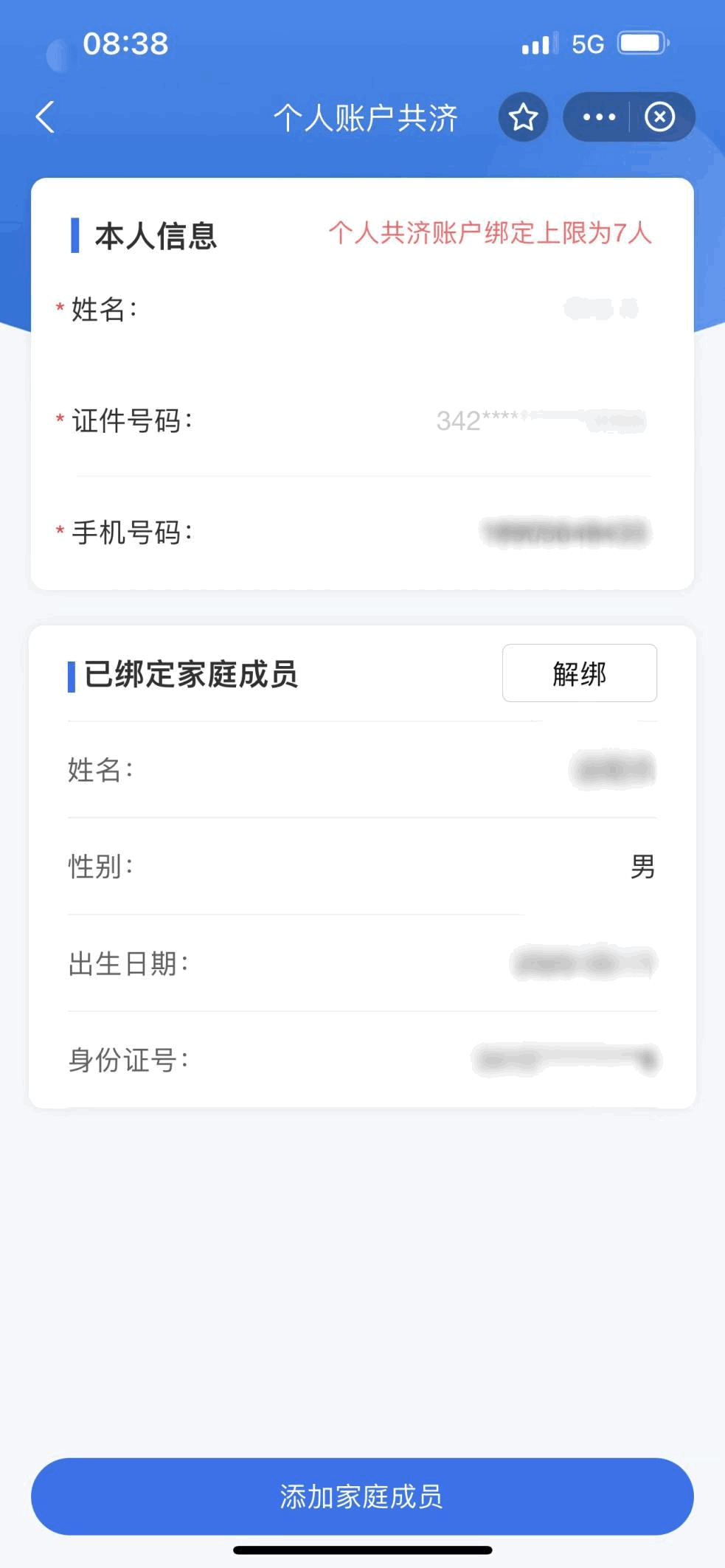725x1568 pixels.
Task: Favorite this mini program with the star
Action: [523, 117]
